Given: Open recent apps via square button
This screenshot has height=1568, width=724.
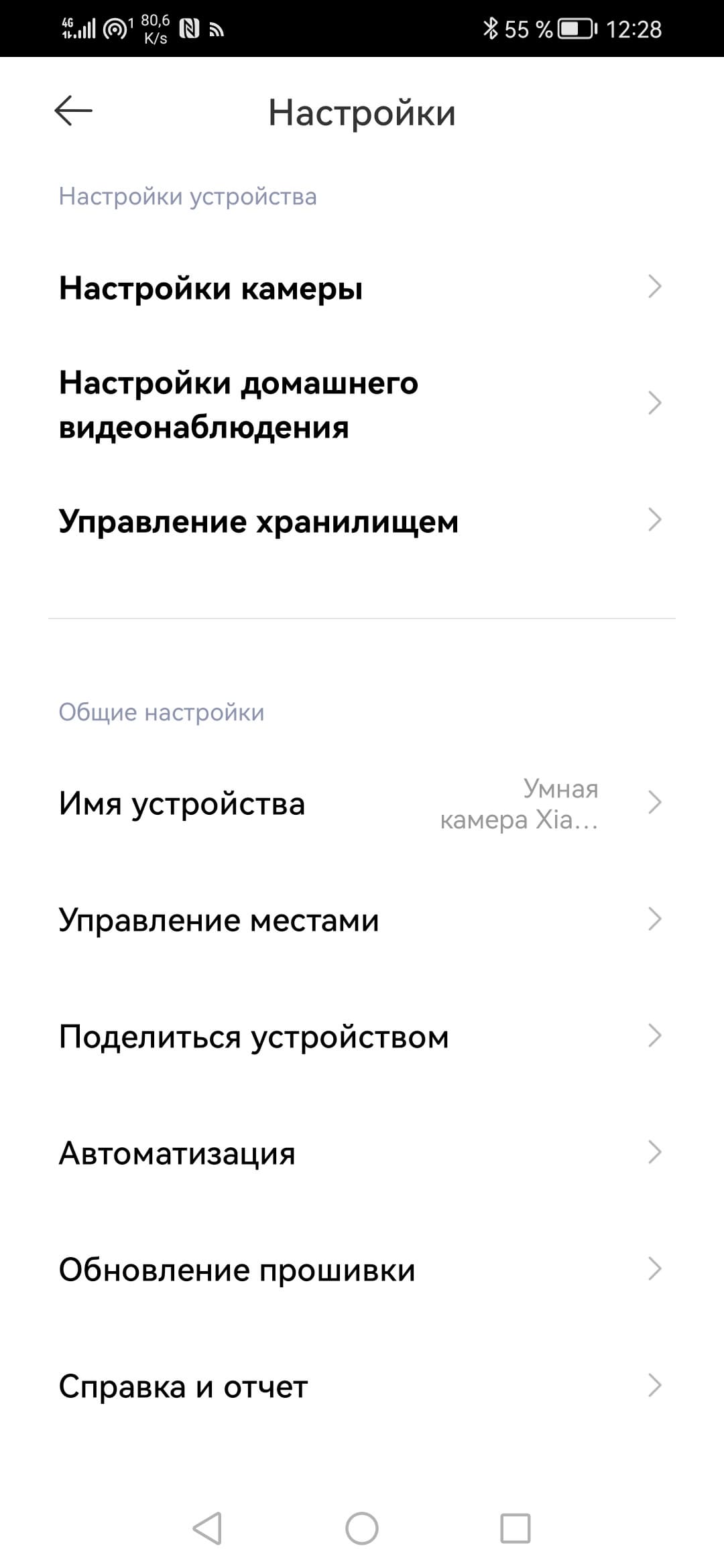Looking at the screenshot, I should 516,1528.
